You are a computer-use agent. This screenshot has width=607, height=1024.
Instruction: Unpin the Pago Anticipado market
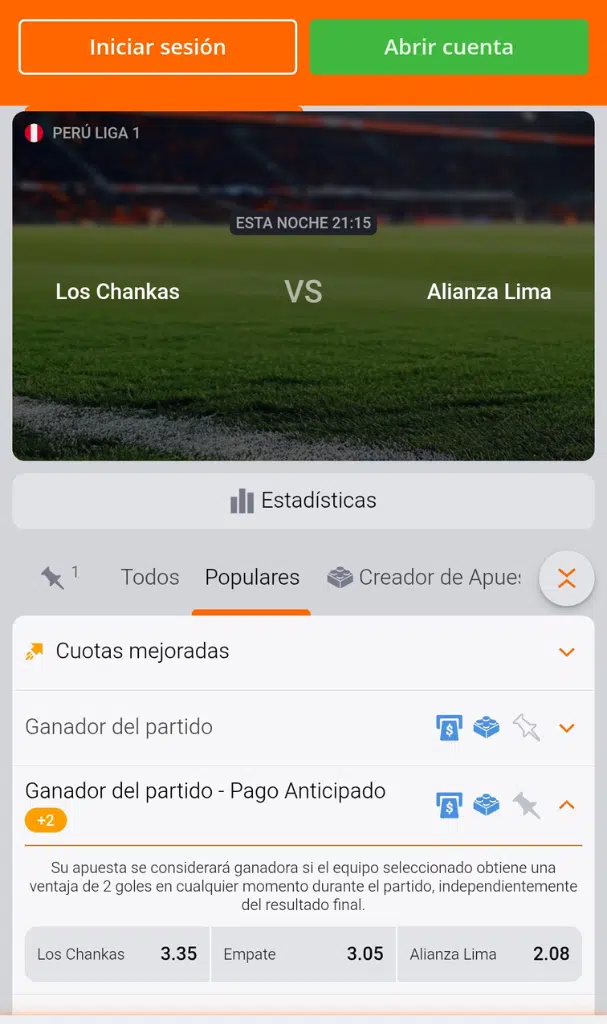[526, 804]
